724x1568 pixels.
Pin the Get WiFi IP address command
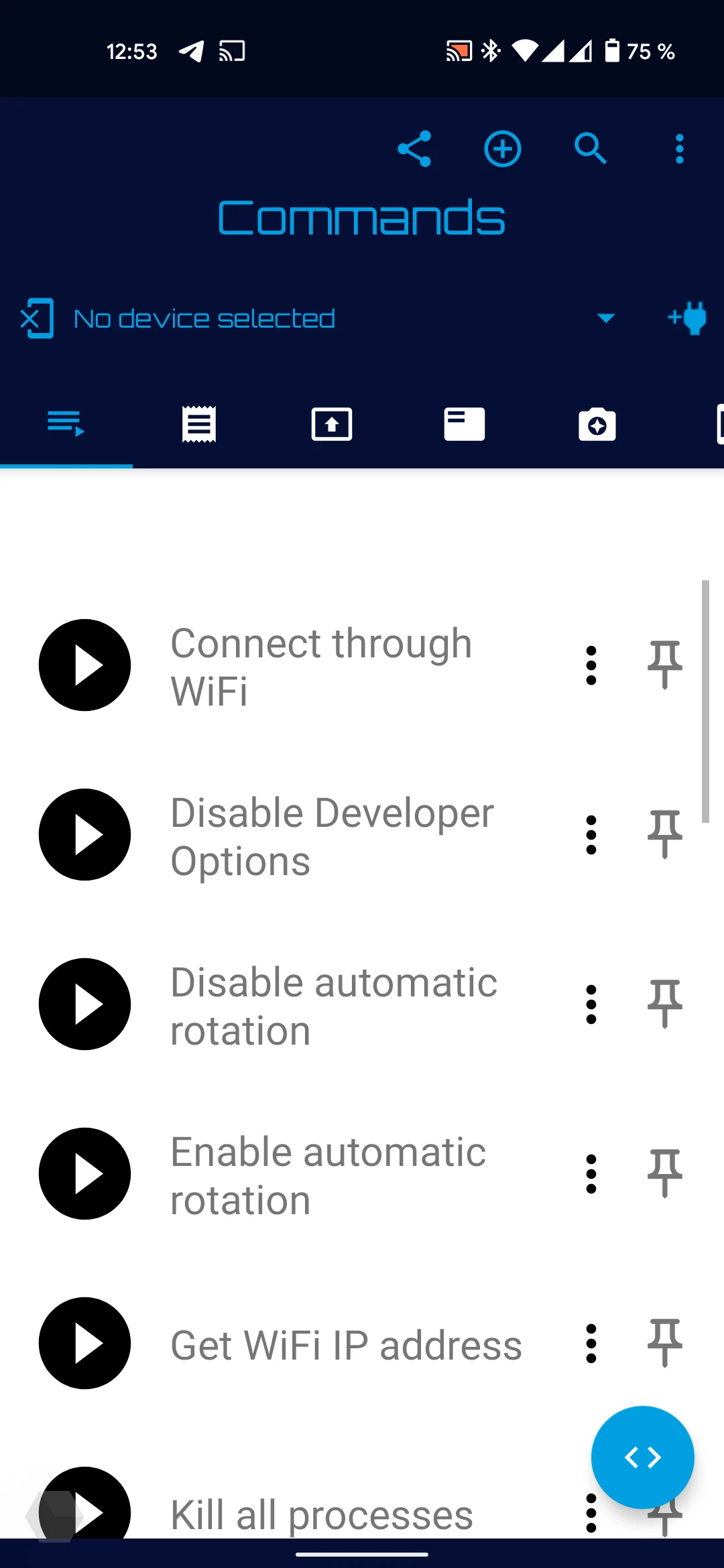(x=665, y=1344)
